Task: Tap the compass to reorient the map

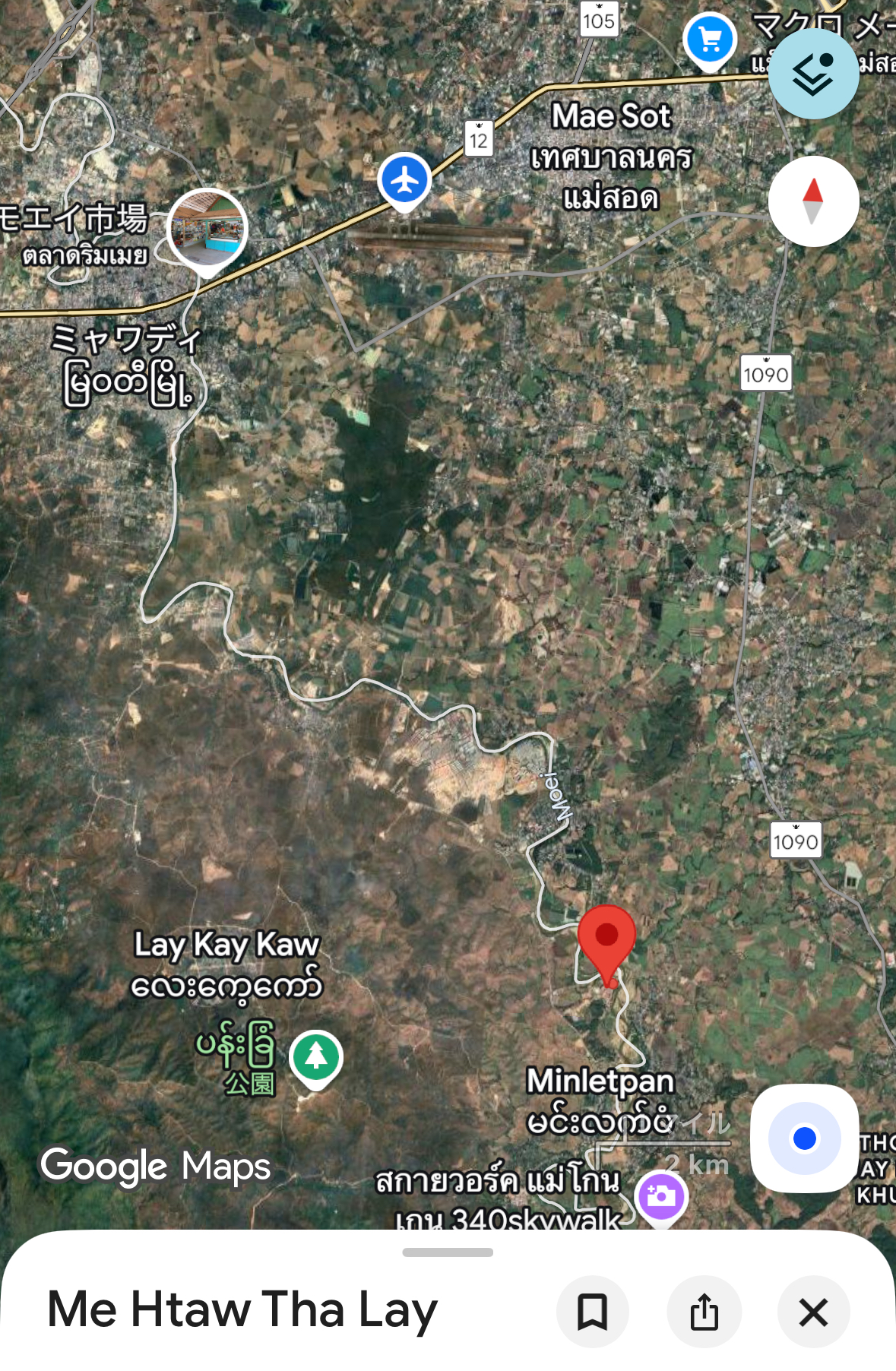Action: [x=813, y=201]
